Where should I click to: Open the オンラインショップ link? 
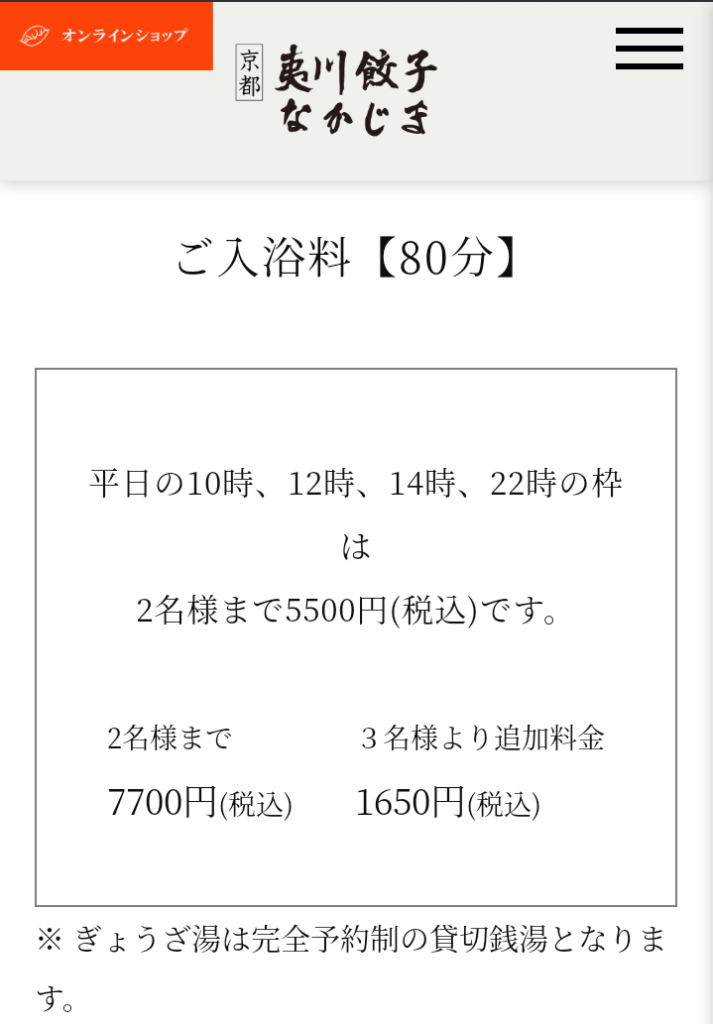(x=106, y=36)
